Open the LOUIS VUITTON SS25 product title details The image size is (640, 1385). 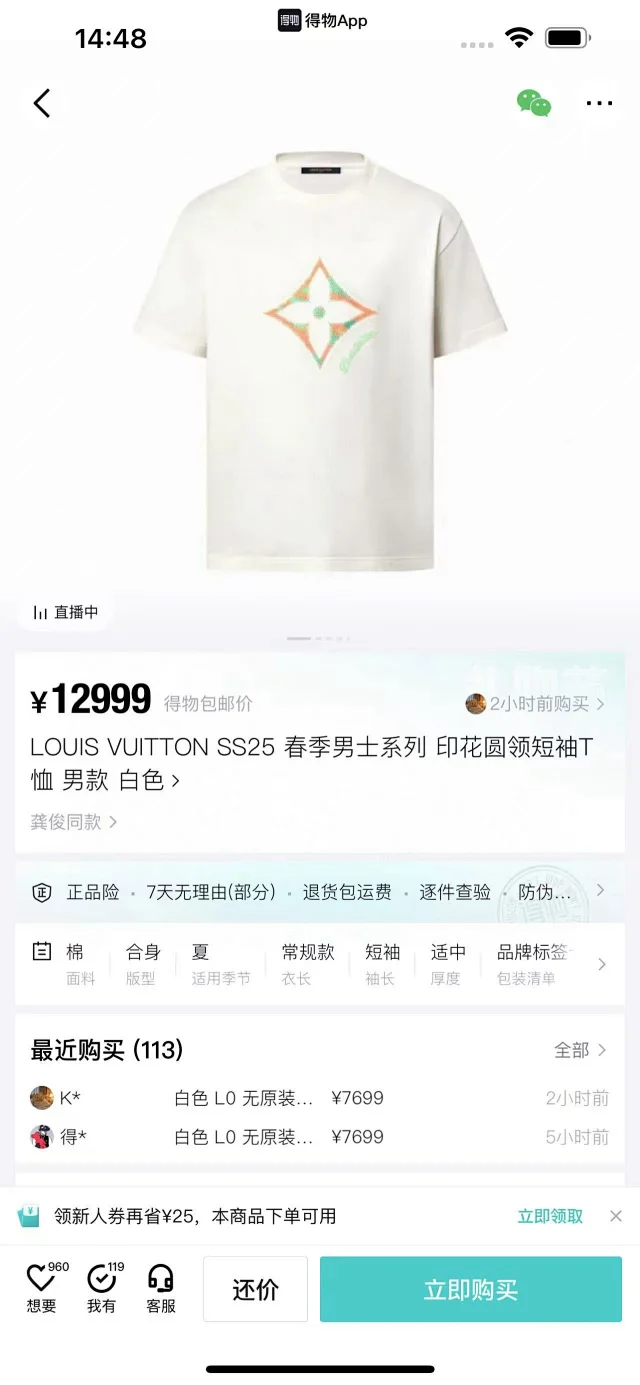pyautogui.click(x=310, y=763)
